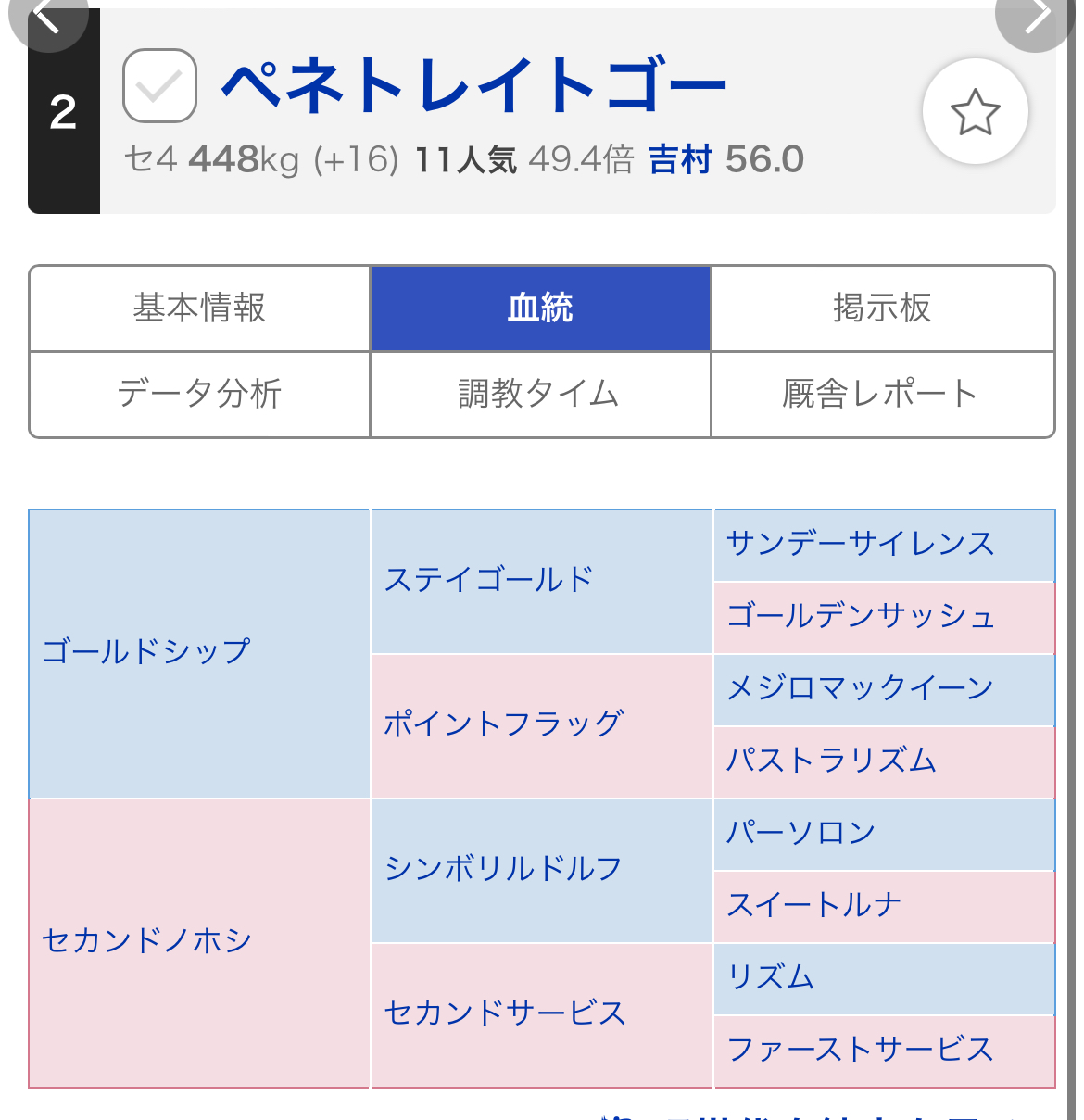The image size is (1084, 1120).
Task: View メジロマックイーン pedigree entry
Action: click(x=861, y=688)
